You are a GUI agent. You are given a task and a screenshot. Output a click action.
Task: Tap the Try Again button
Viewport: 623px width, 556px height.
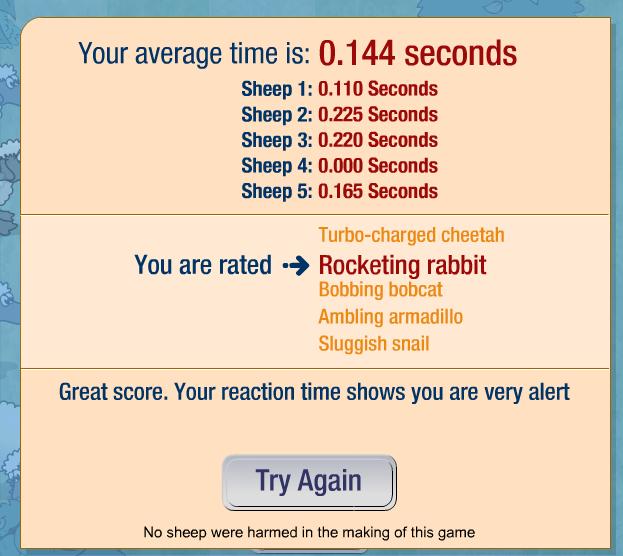click(x=308, y=482)
